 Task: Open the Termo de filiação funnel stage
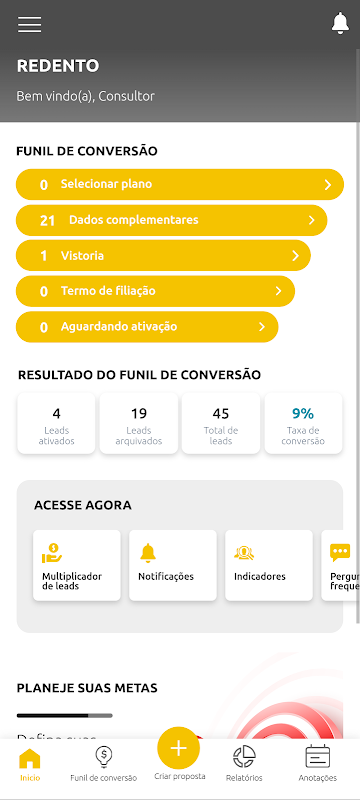pyautogui.click(x=156, y=291)
